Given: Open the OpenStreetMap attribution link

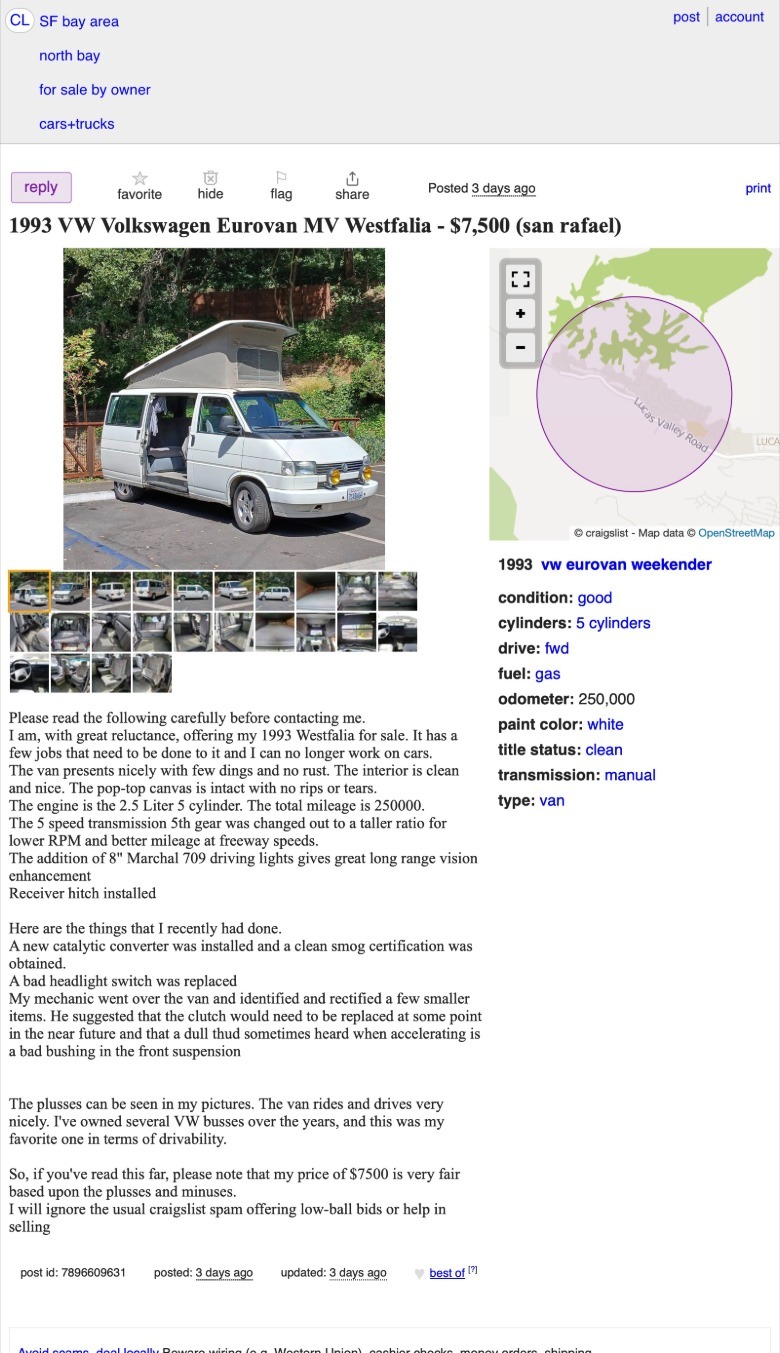Looking at the screenshot, I should pyautogui.click(x=735, y=533).
